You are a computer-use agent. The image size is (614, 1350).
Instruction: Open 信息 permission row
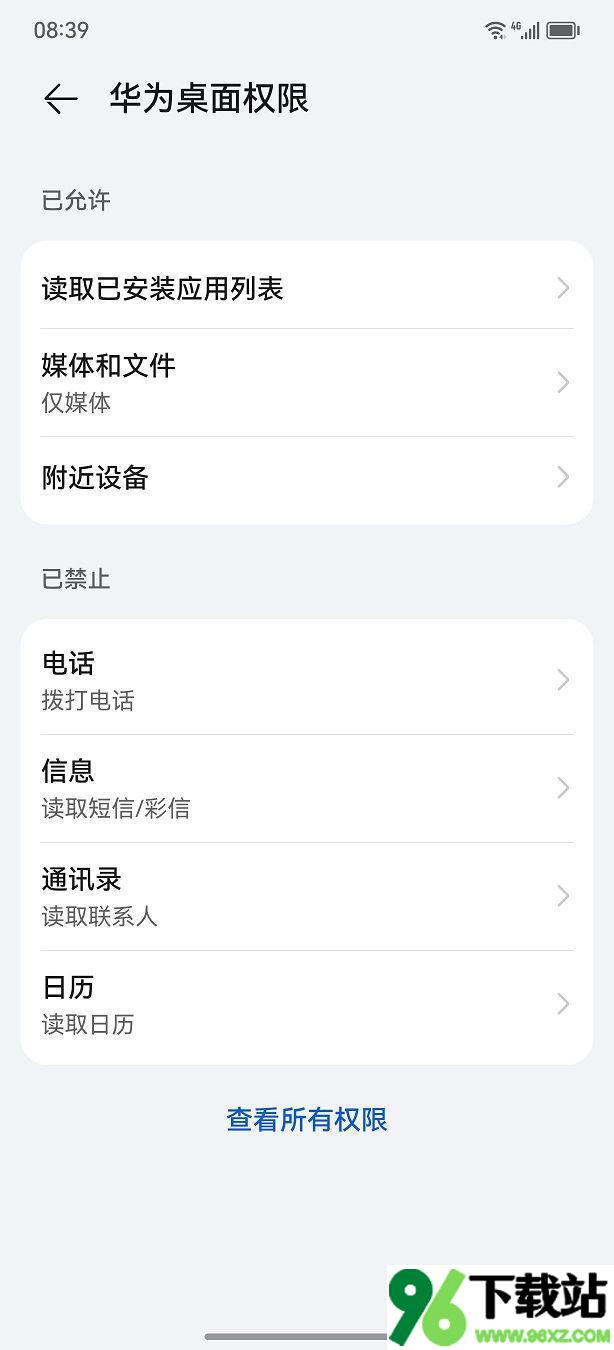pyautogui.click(x=307, y=788)
